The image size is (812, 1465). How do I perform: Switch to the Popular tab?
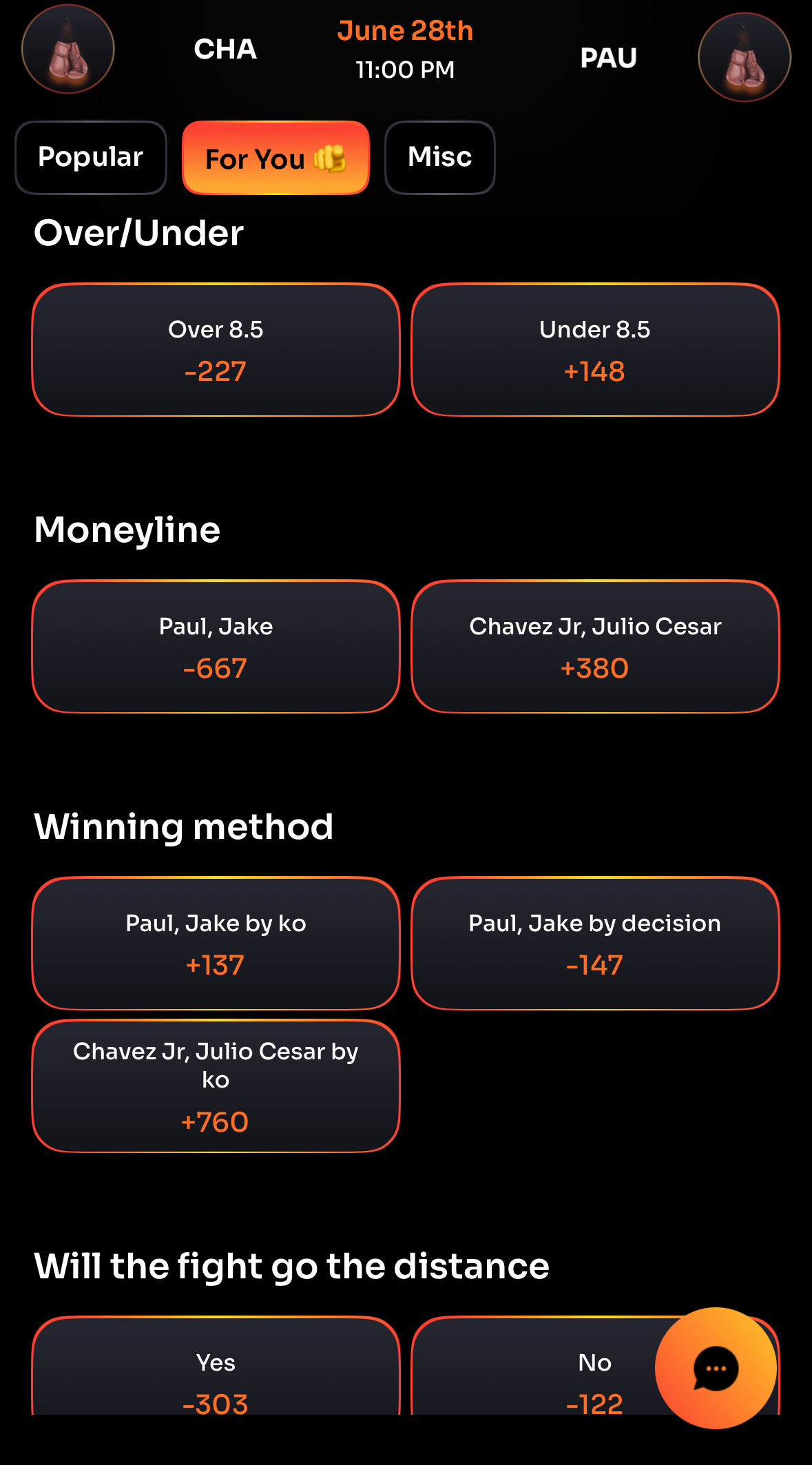(91, 158)
